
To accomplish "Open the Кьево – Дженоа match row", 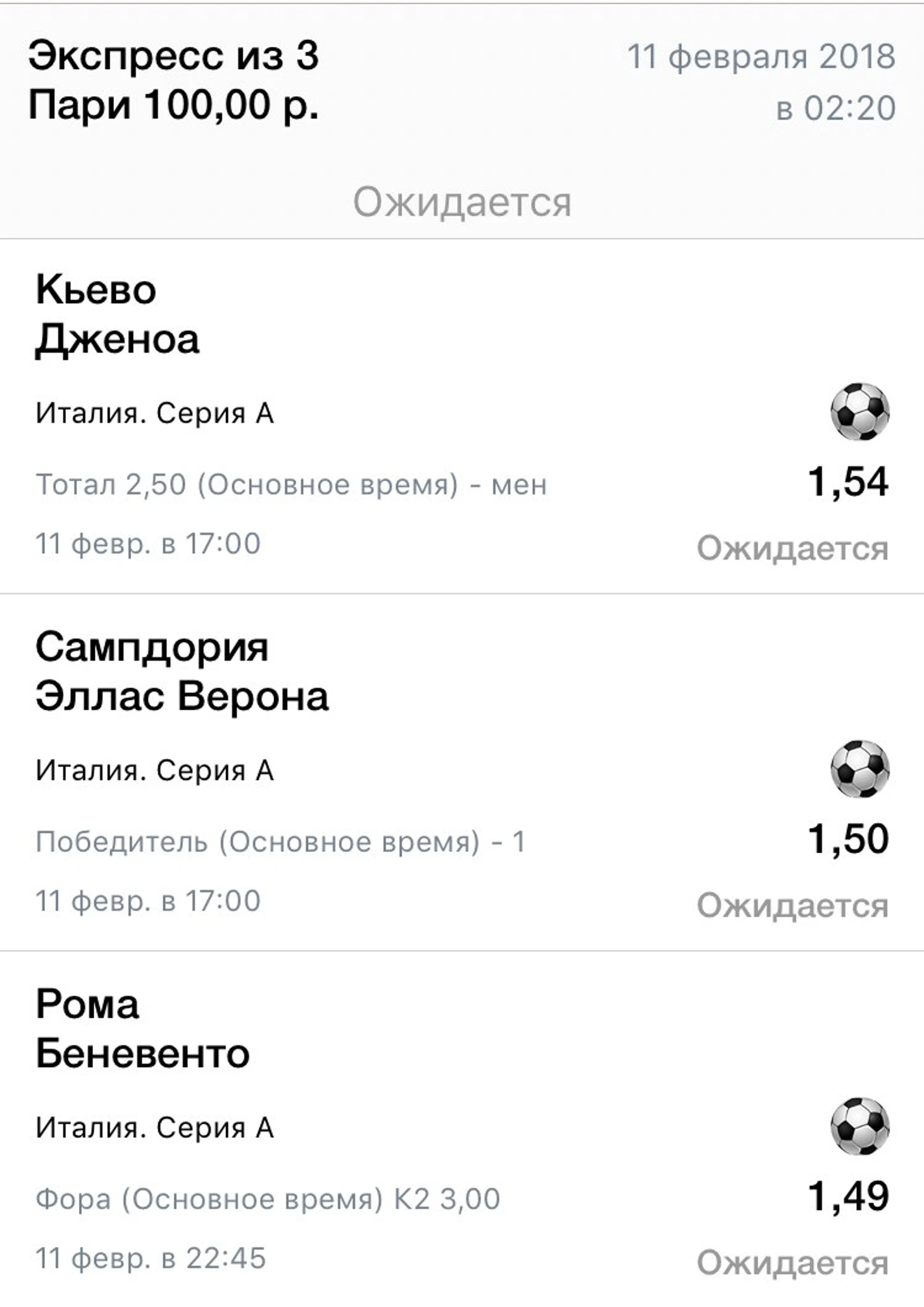I will click(118, 315).
